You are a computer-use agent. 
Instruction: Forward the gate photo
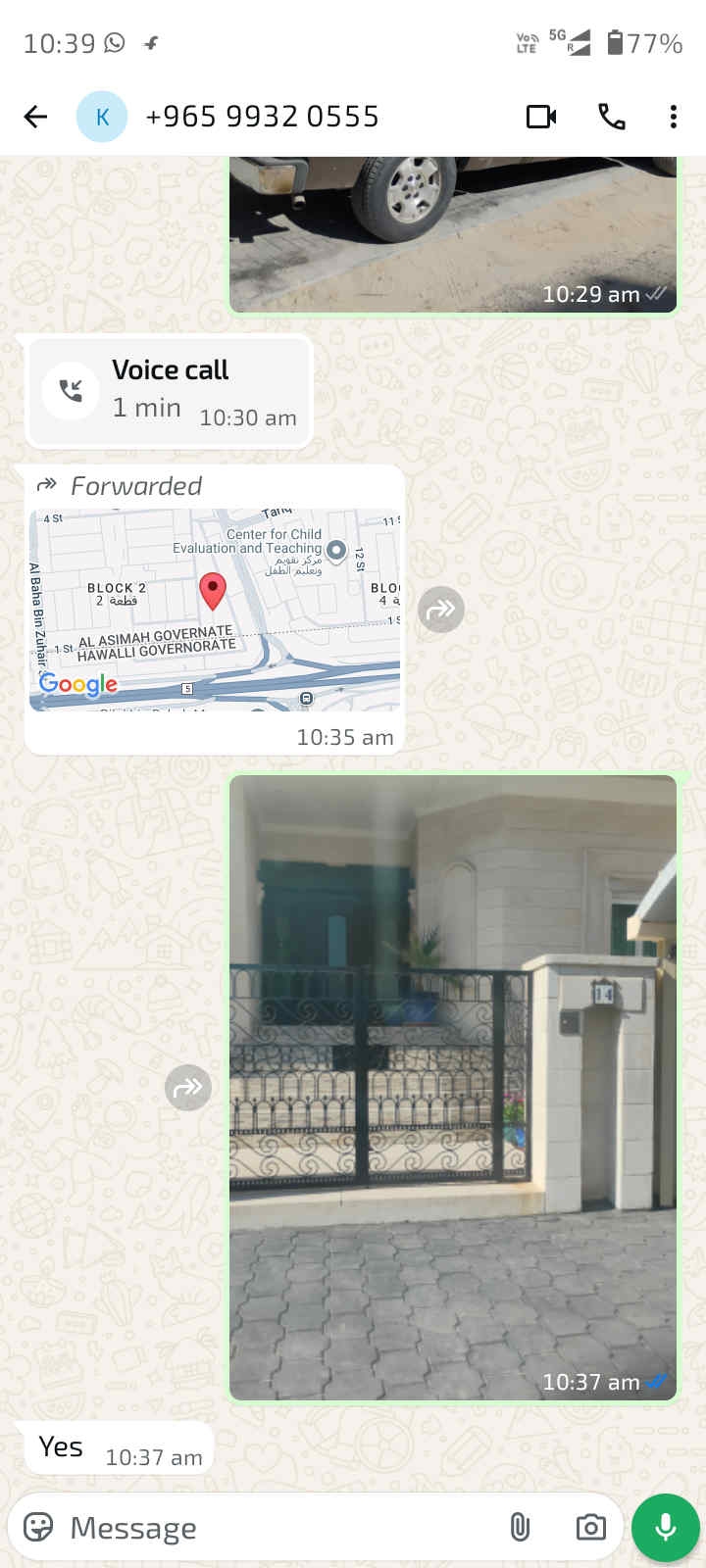point(188,1087)
